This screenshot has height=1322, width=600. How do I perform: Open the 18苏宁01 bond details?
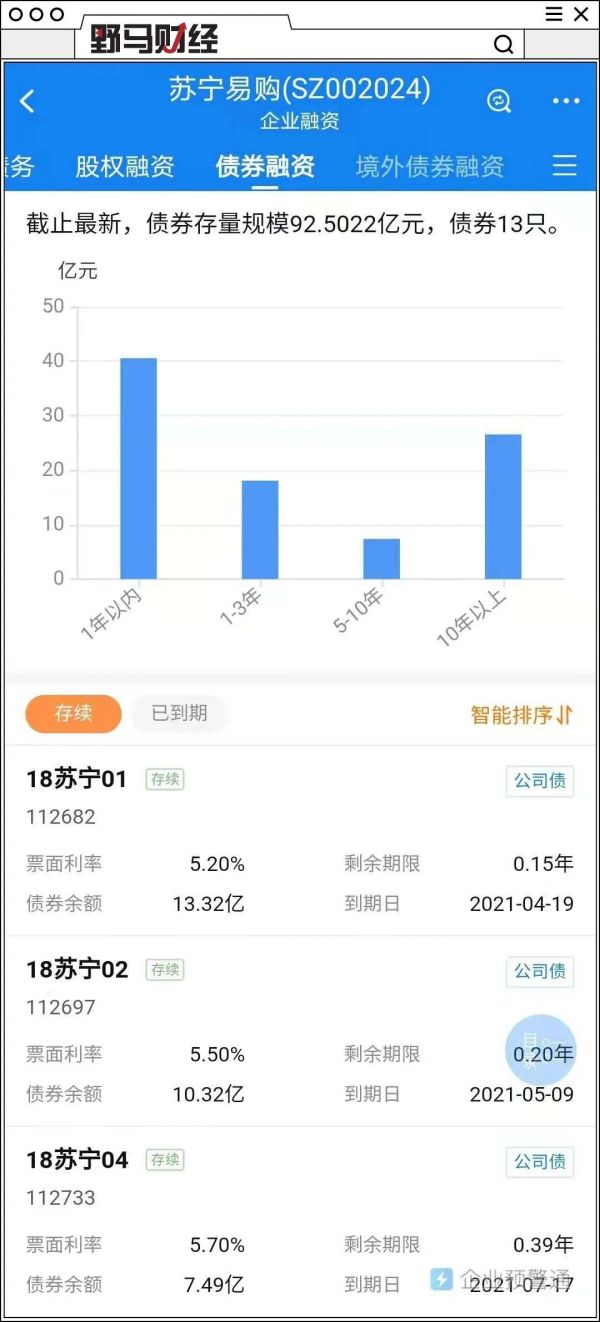[77, 780]
